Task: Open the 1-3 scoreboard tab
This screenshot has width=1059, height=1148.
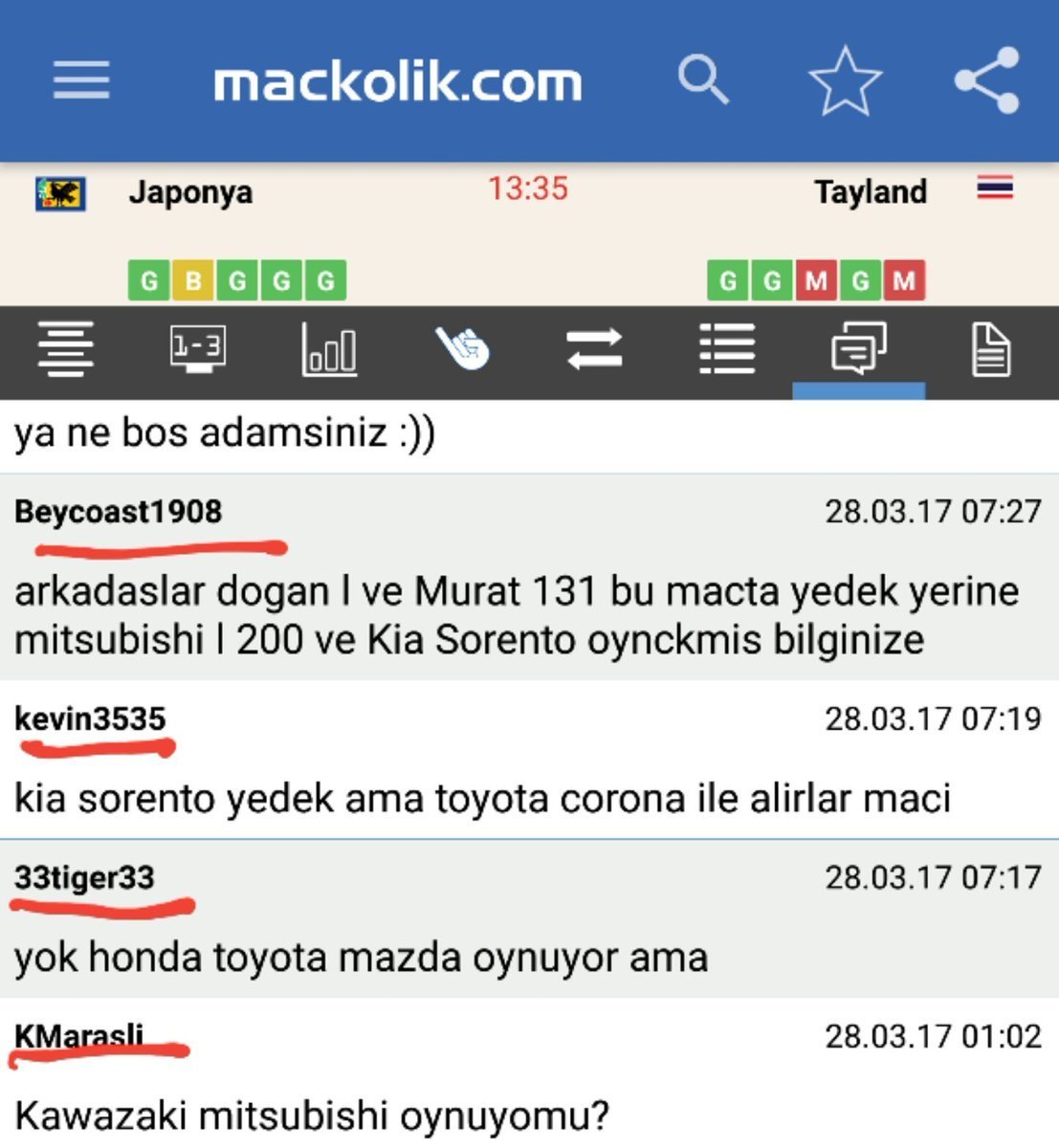Action: tap(197, 348)
